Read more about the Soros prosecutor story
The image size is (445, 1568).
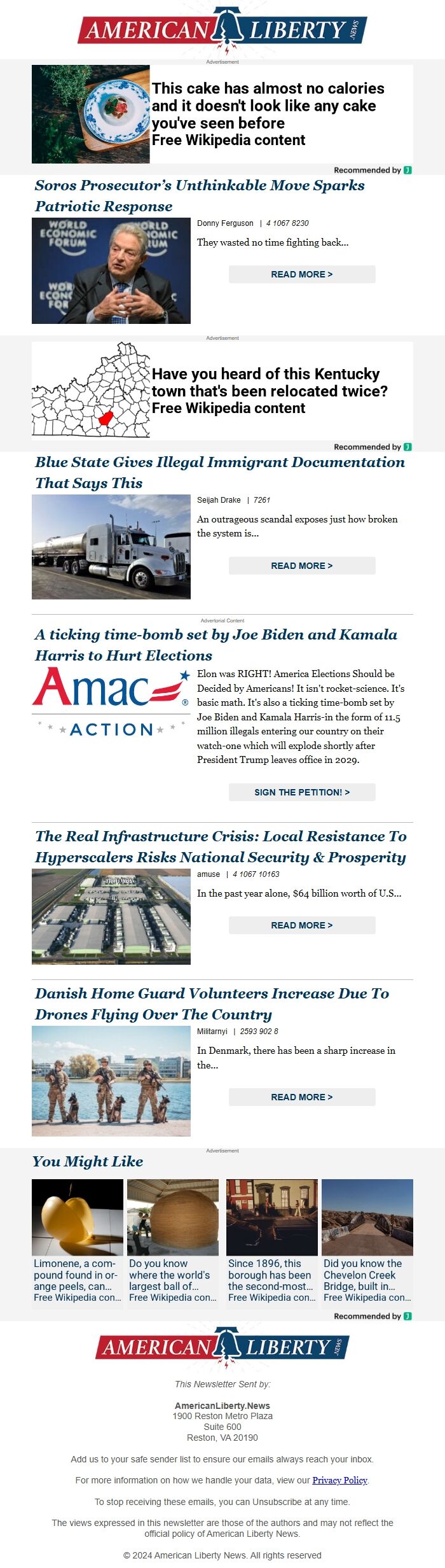pyautogui.click(x=302, y=274)
